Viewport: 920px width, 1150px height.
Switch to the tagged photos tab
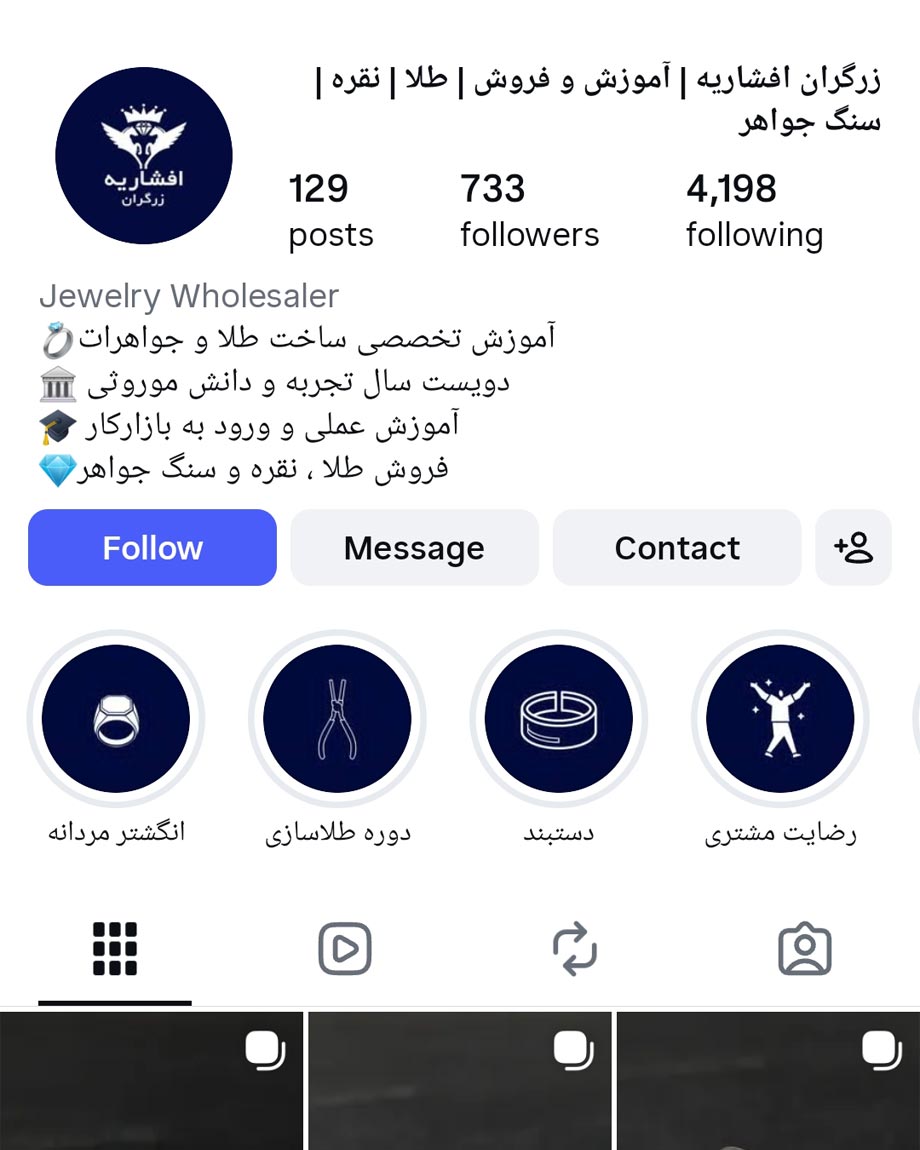pos(805,949)
